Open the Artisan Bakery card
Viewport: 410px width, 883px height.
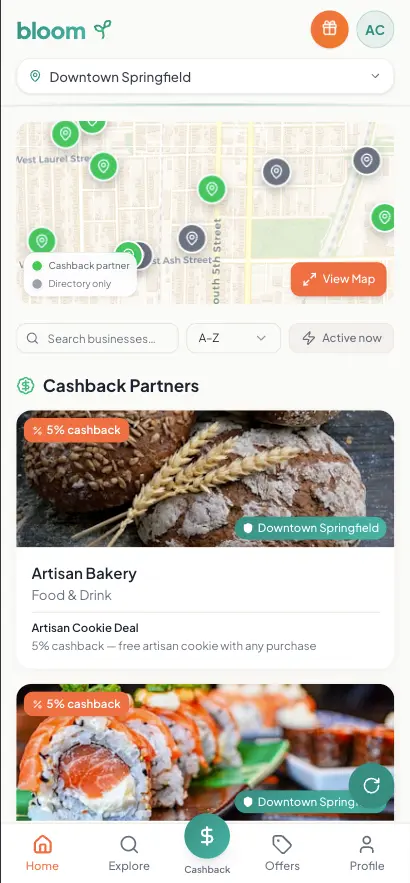pos(205,539)
